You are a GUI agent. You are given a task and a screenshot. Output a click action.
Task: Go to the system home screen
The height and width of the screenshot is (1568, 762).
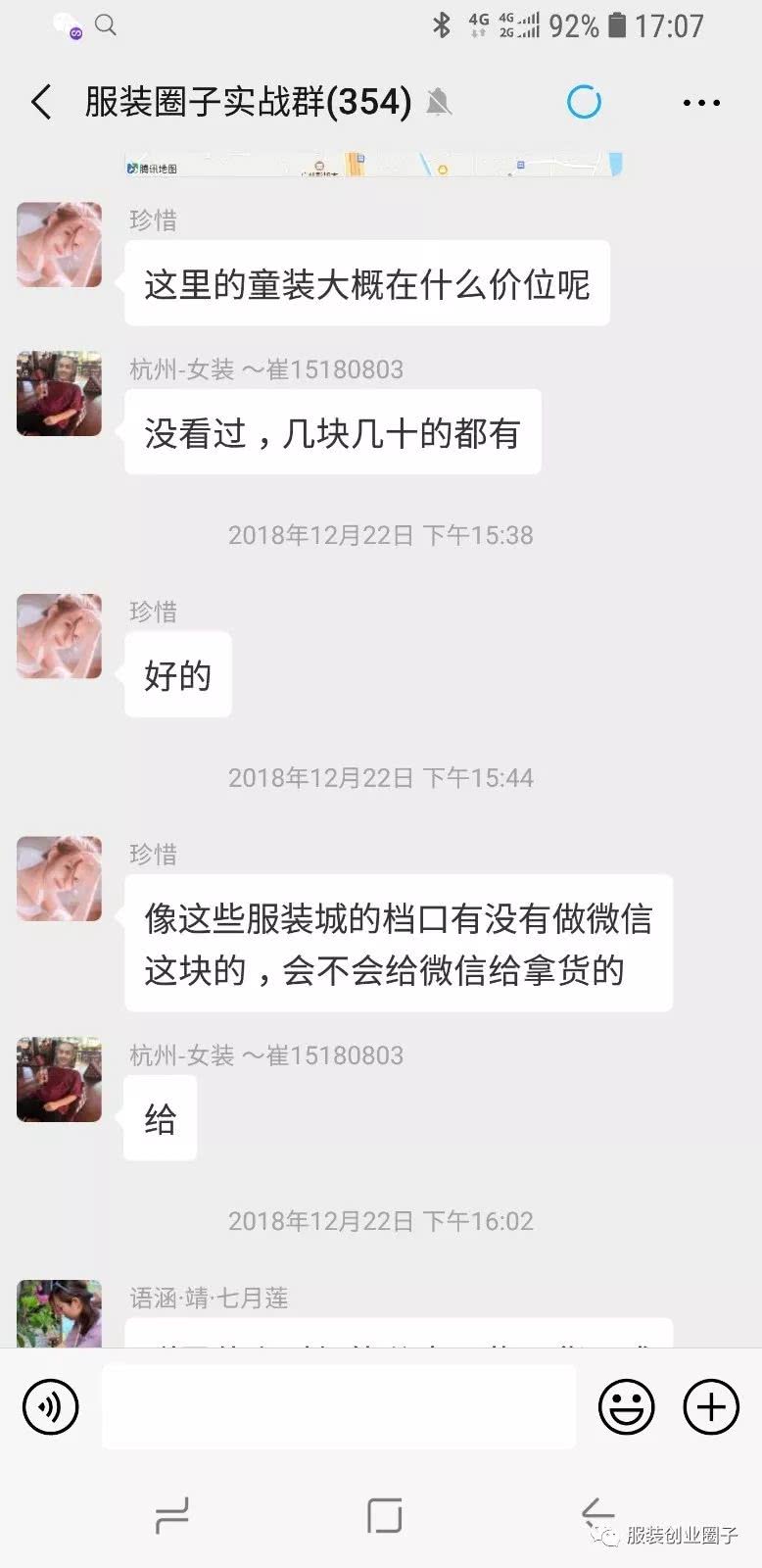tap(384, 1515)
